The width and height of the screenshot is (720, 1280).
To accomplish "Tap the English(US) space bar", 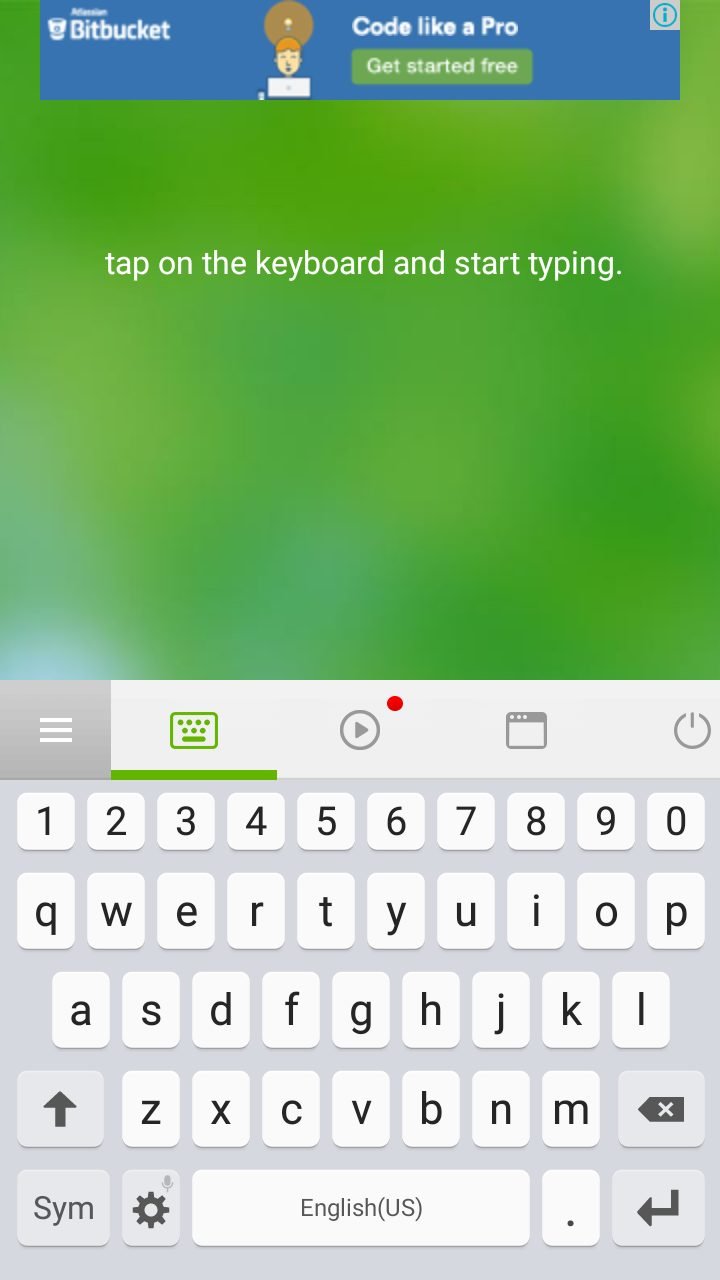I will pos(361,1208).
